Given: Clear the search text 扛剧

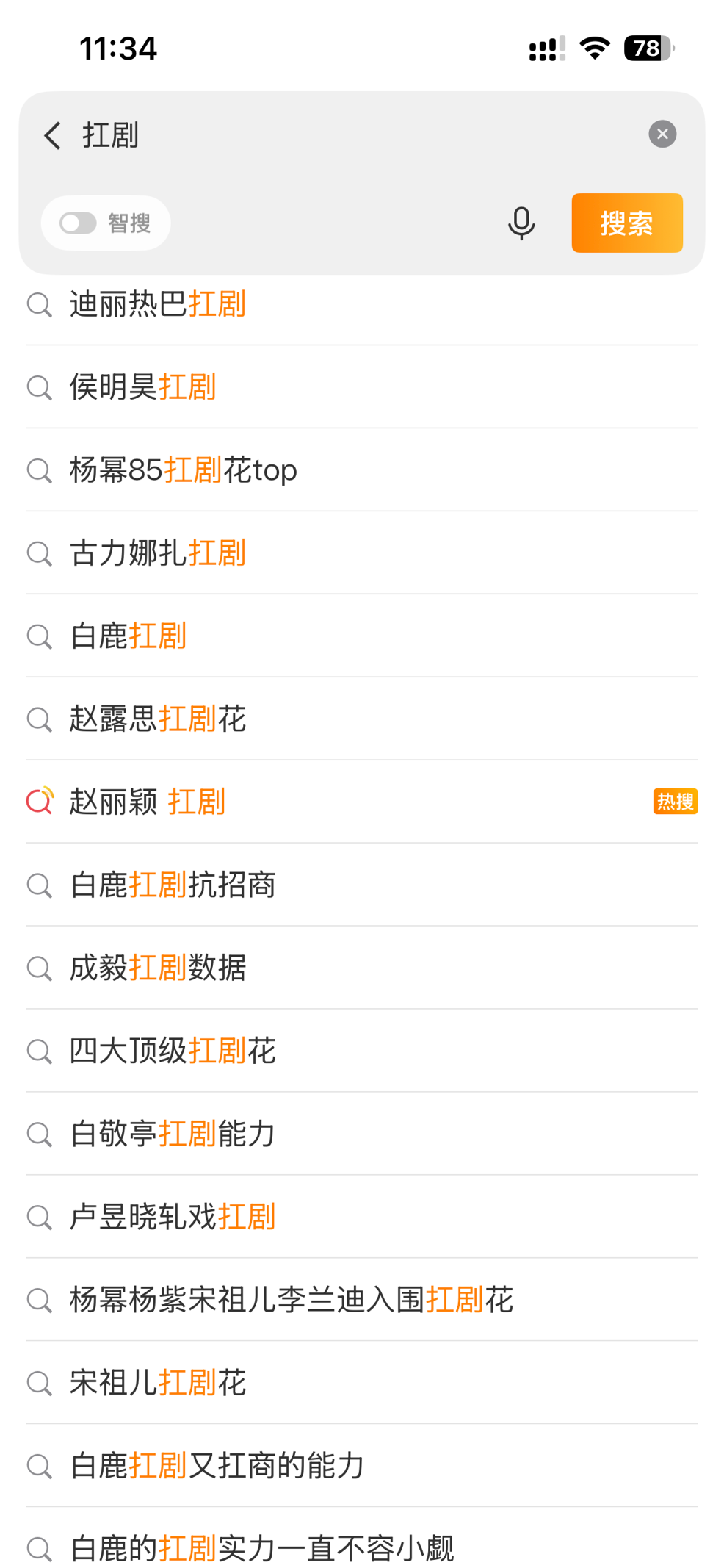Looking at the screenshot, I should (x=662, y=134).
